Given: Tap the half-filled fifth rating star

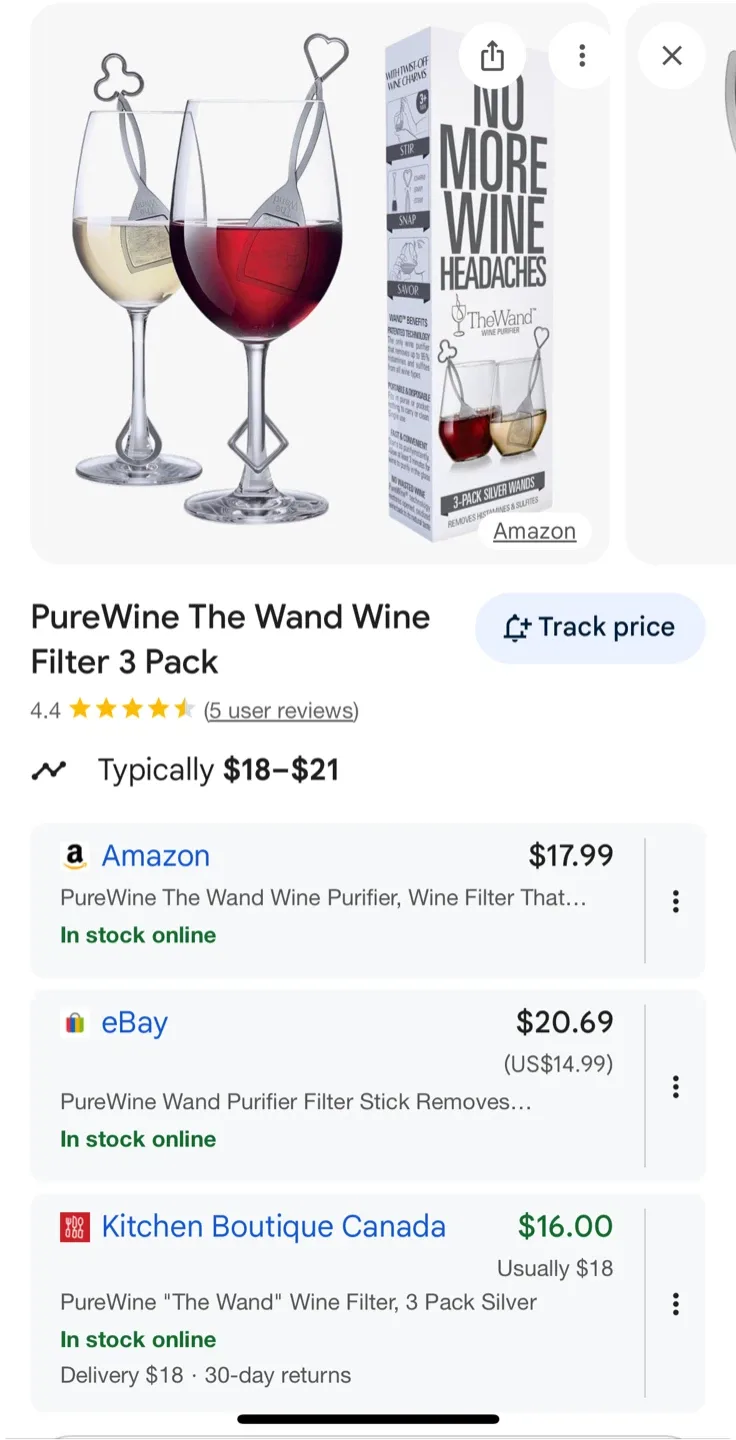Looking at the screenshot, I should tap(184, 708).
